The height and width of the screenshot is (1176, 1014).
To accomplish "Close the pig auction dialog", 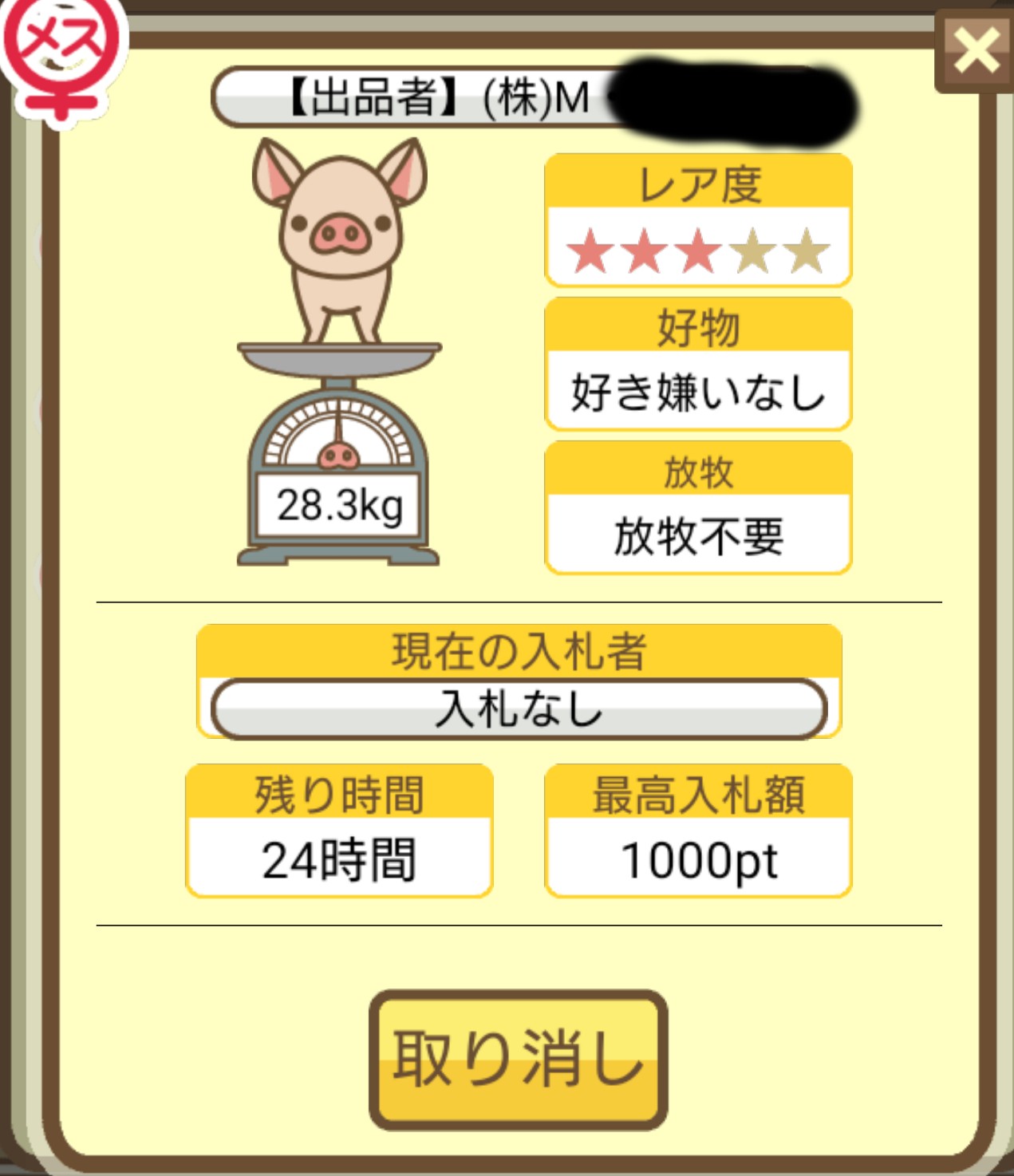I will [x=975, y=51].
